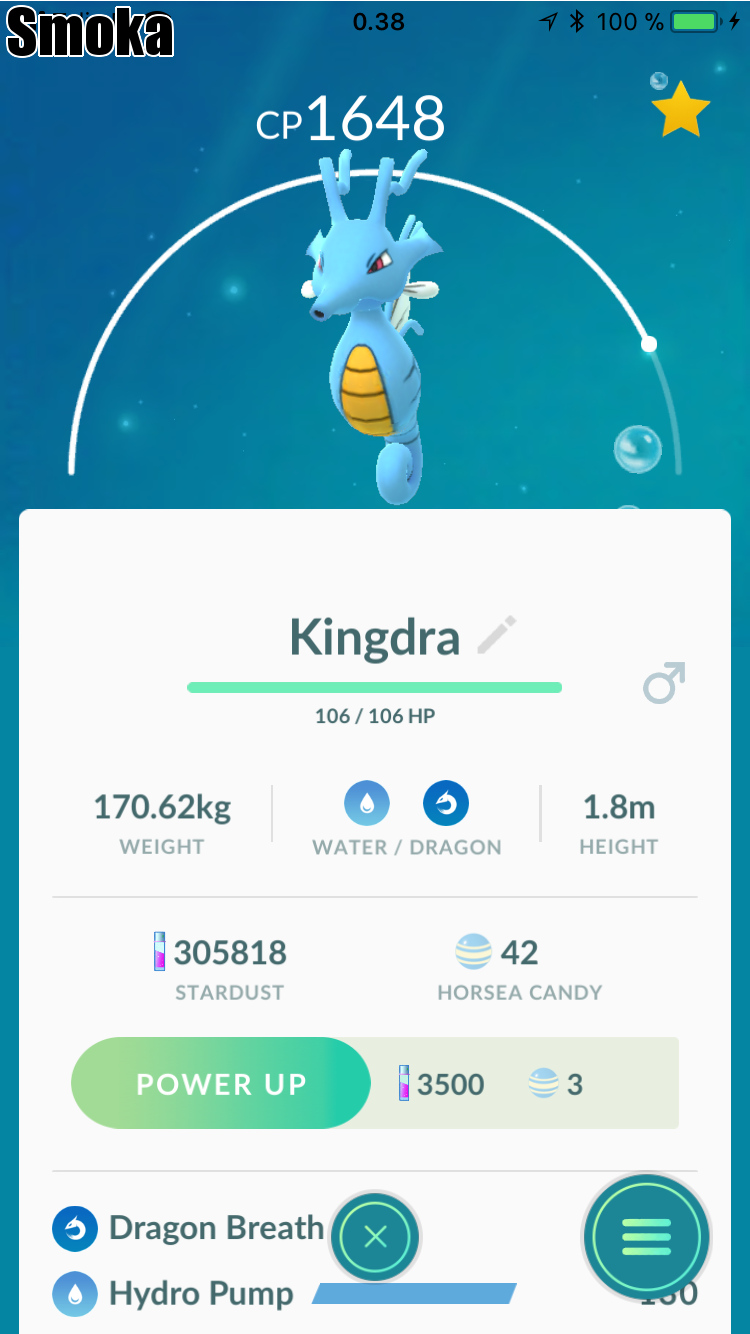Edit Kingdra's nickname with the pencil icon
The height and width of the screenshot is (1334, 750).
click(x=497, y=636)
